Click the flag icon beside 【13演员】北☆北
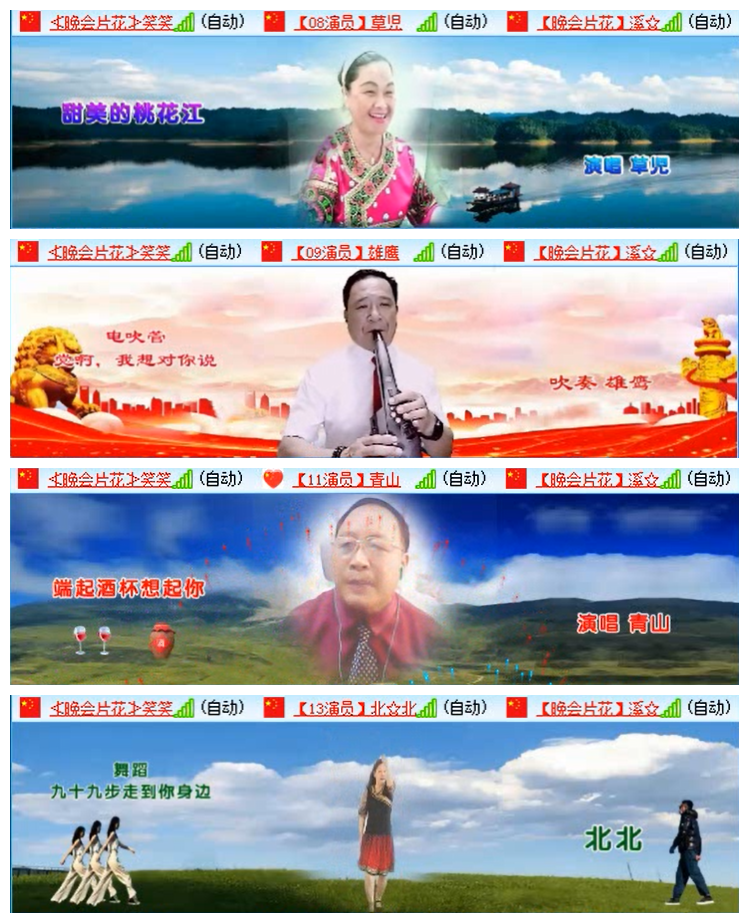 click(x=272, y=705)
